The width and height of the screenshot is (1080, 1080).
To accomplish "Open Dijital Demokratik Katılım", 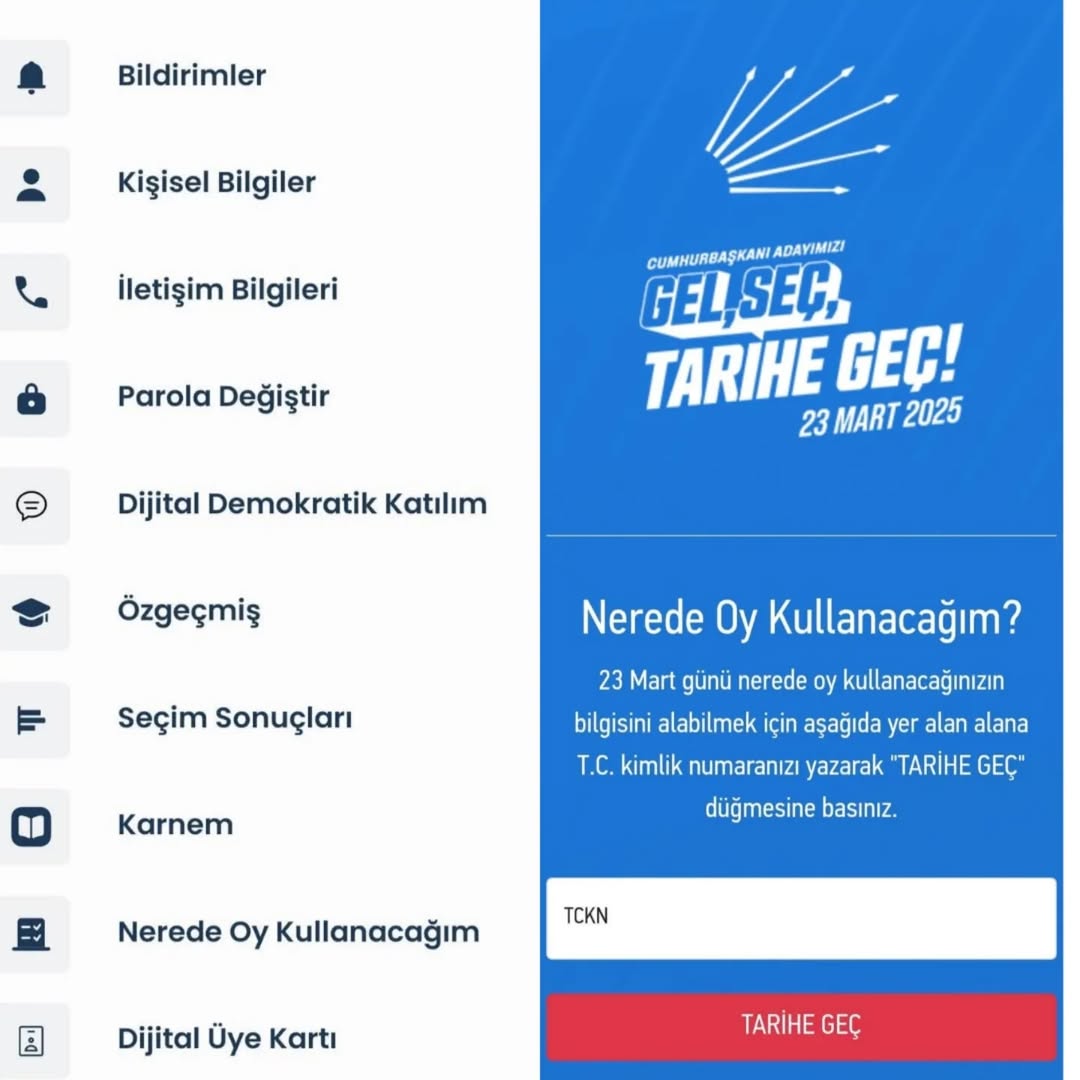I will (x=301, y=504).
